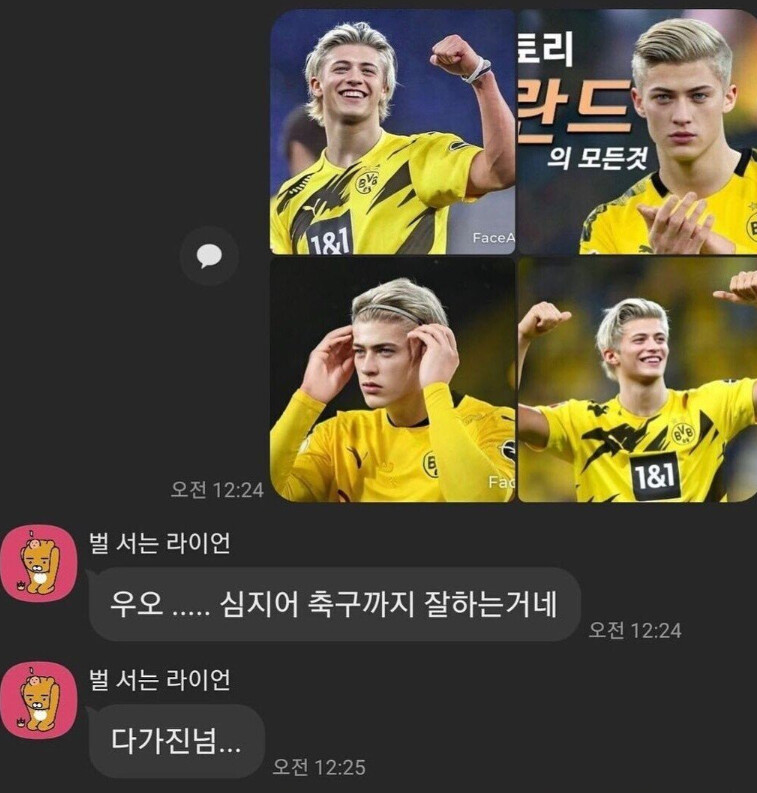Screen dimensions: 757x793
Task: Open the photo showing a raised fist with wristband
Action: tap(392, 132)
